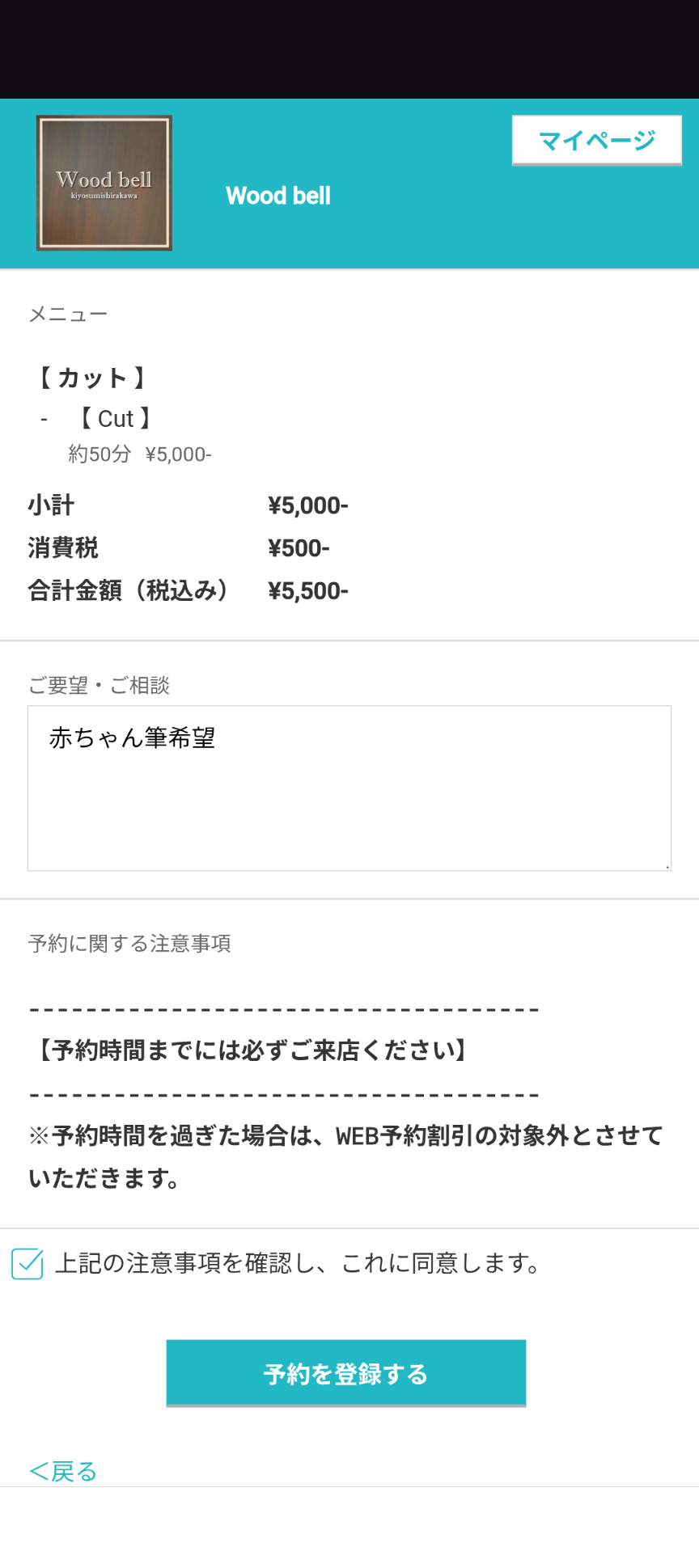Go back via ＜戻る link
Screen dimensions: 699x1568
pyautogui.click(x=63, y=1471)
